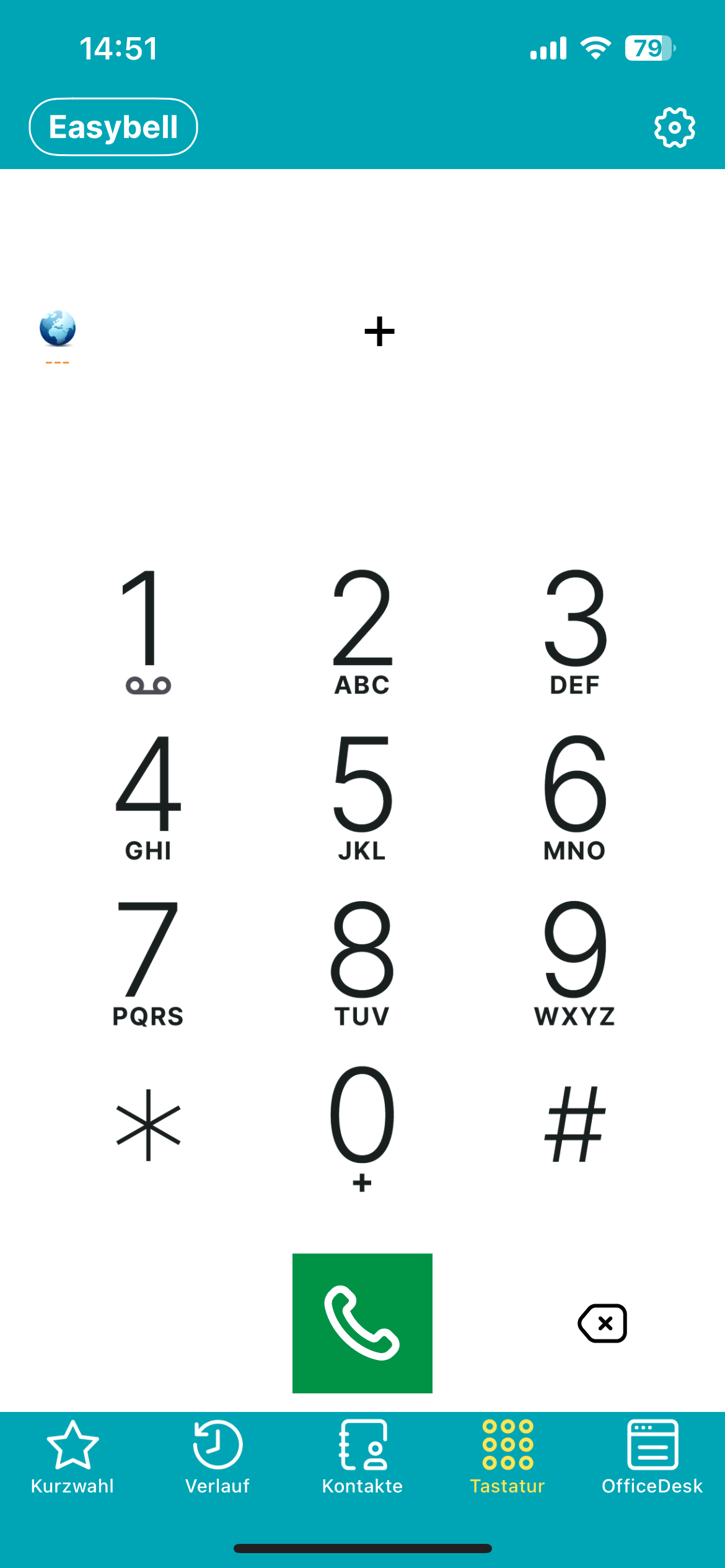Enter digit 8 TUV
The width and height of the screenshot is (725, 1568).
point(362,962)
